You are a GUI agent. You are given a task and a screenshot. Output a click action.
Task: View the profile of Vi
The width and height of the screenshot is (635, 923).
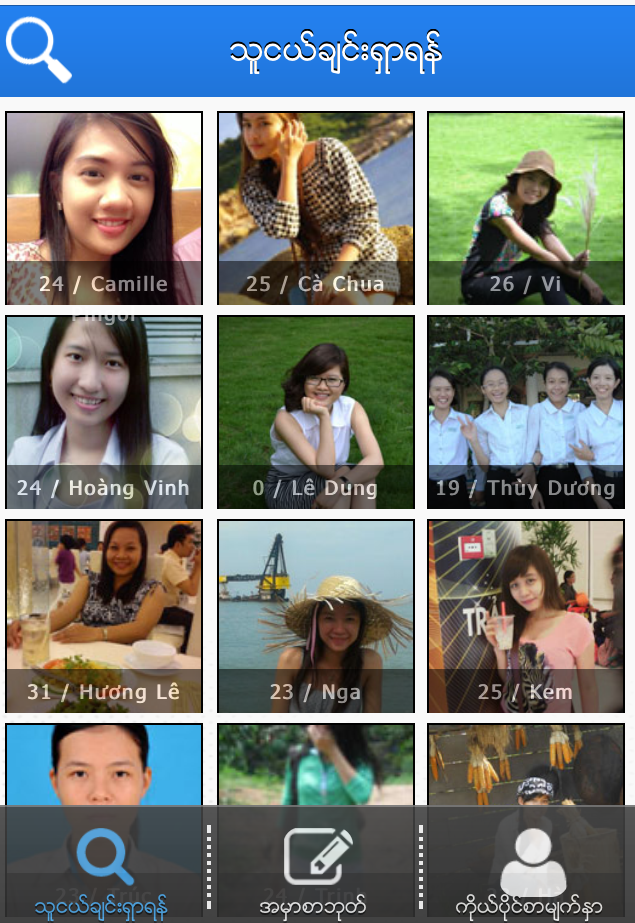click(526, 208)
